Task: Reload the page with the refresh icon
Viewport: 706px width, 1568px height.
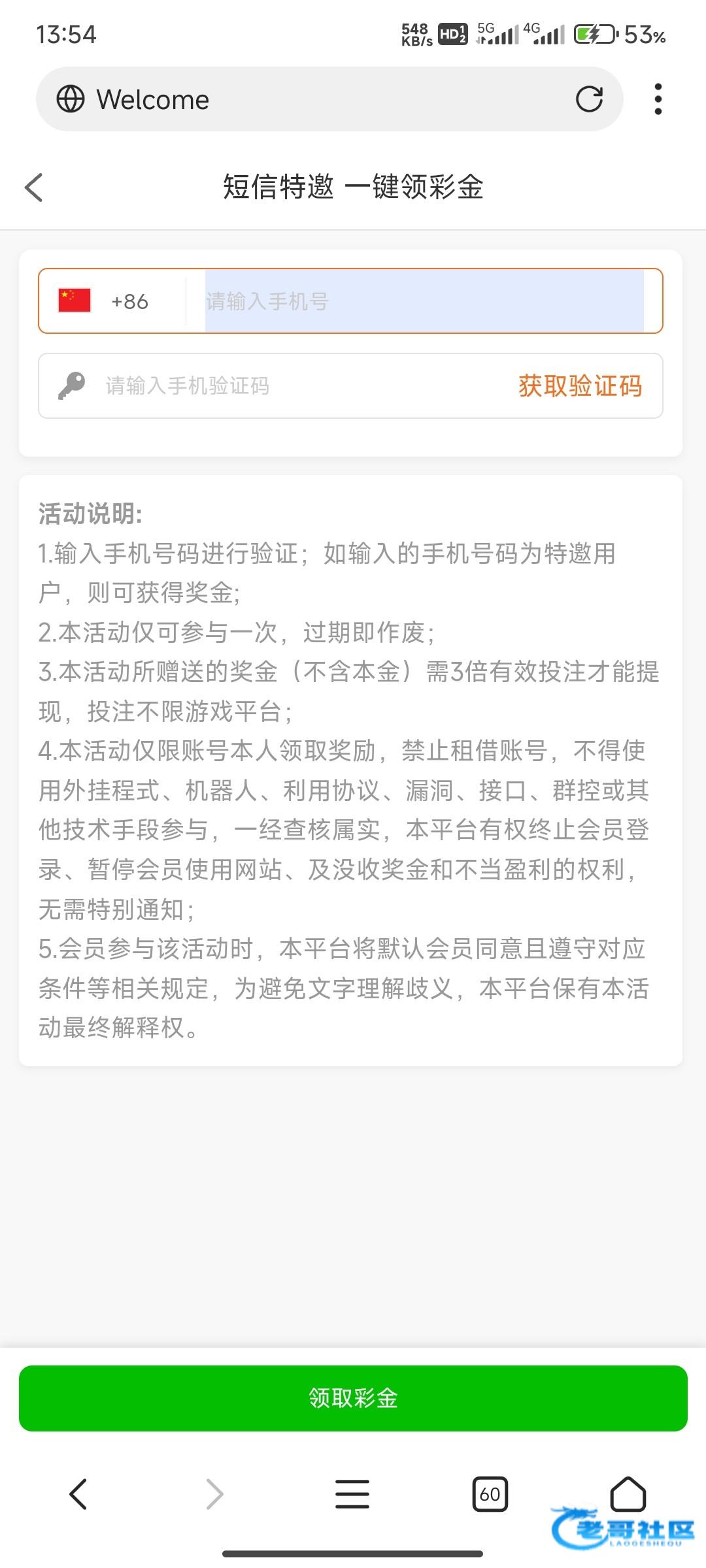Action: [589, 99]
